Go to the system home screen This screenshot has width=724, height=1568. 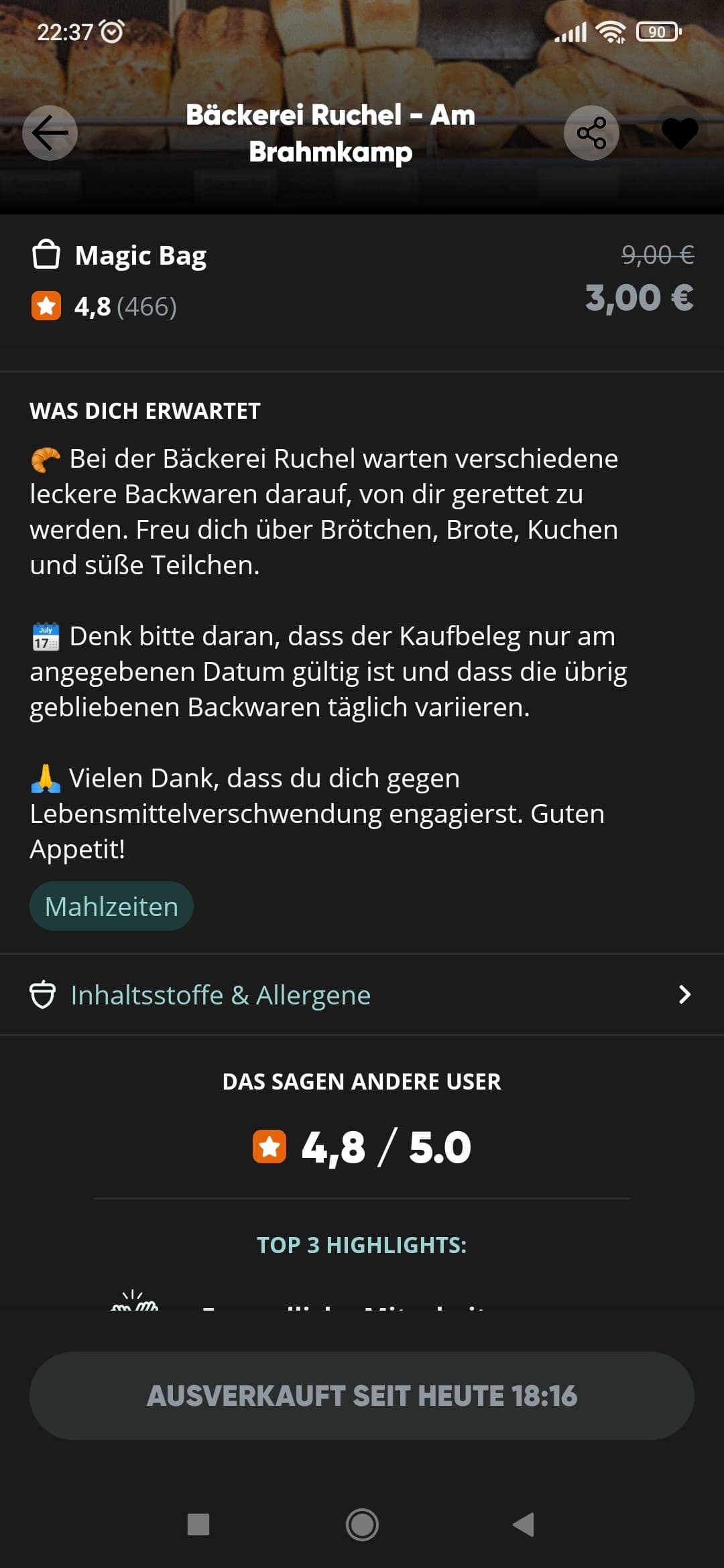362,1525
